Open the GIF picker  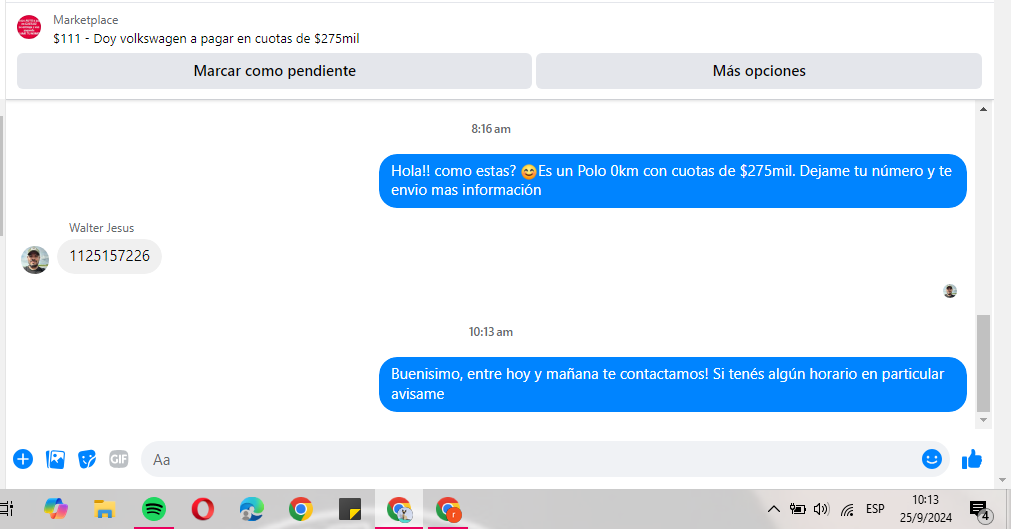coord(119,459)
